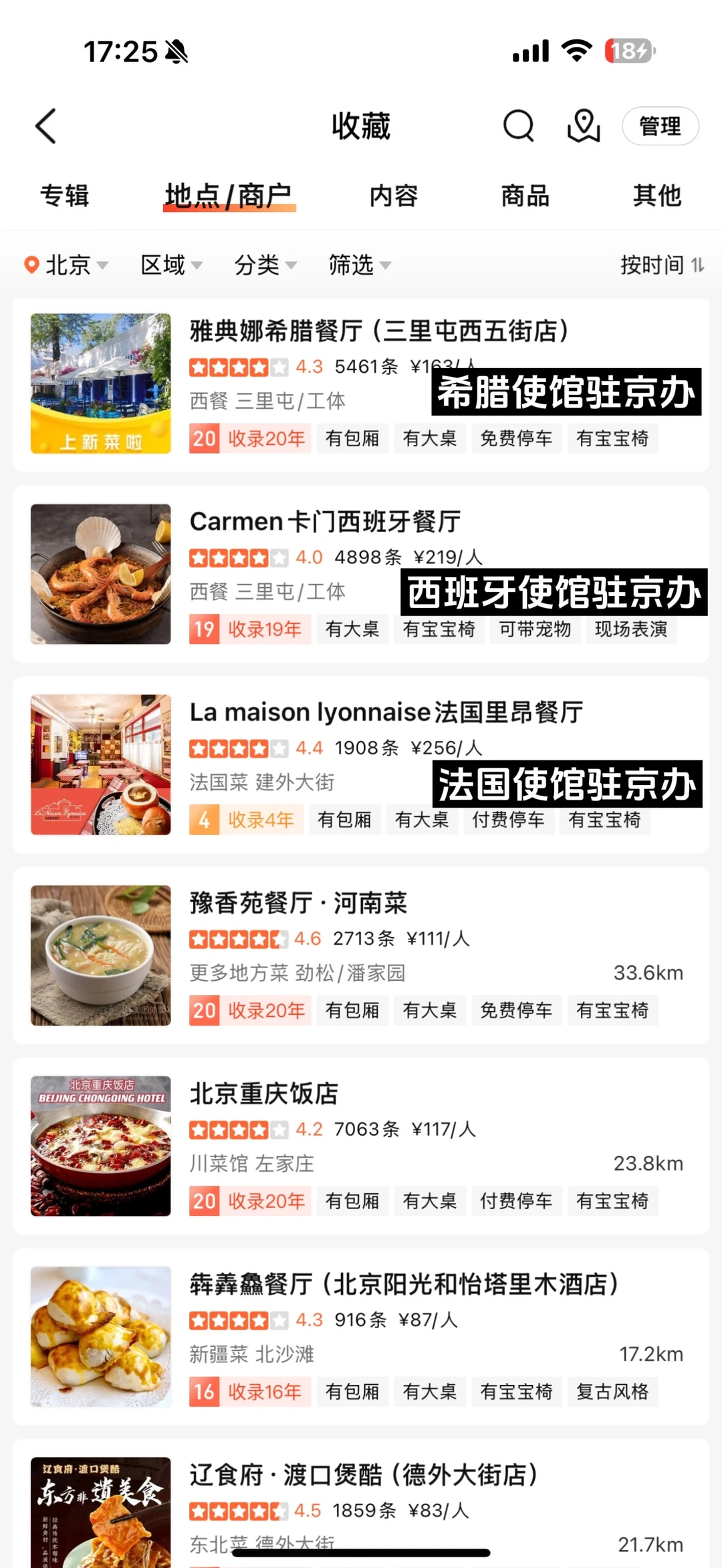Open 雅典娜希腊餐厅 (三里屯西五街店)
This screenshot has width=722, height=1568.
pos(378,331)
